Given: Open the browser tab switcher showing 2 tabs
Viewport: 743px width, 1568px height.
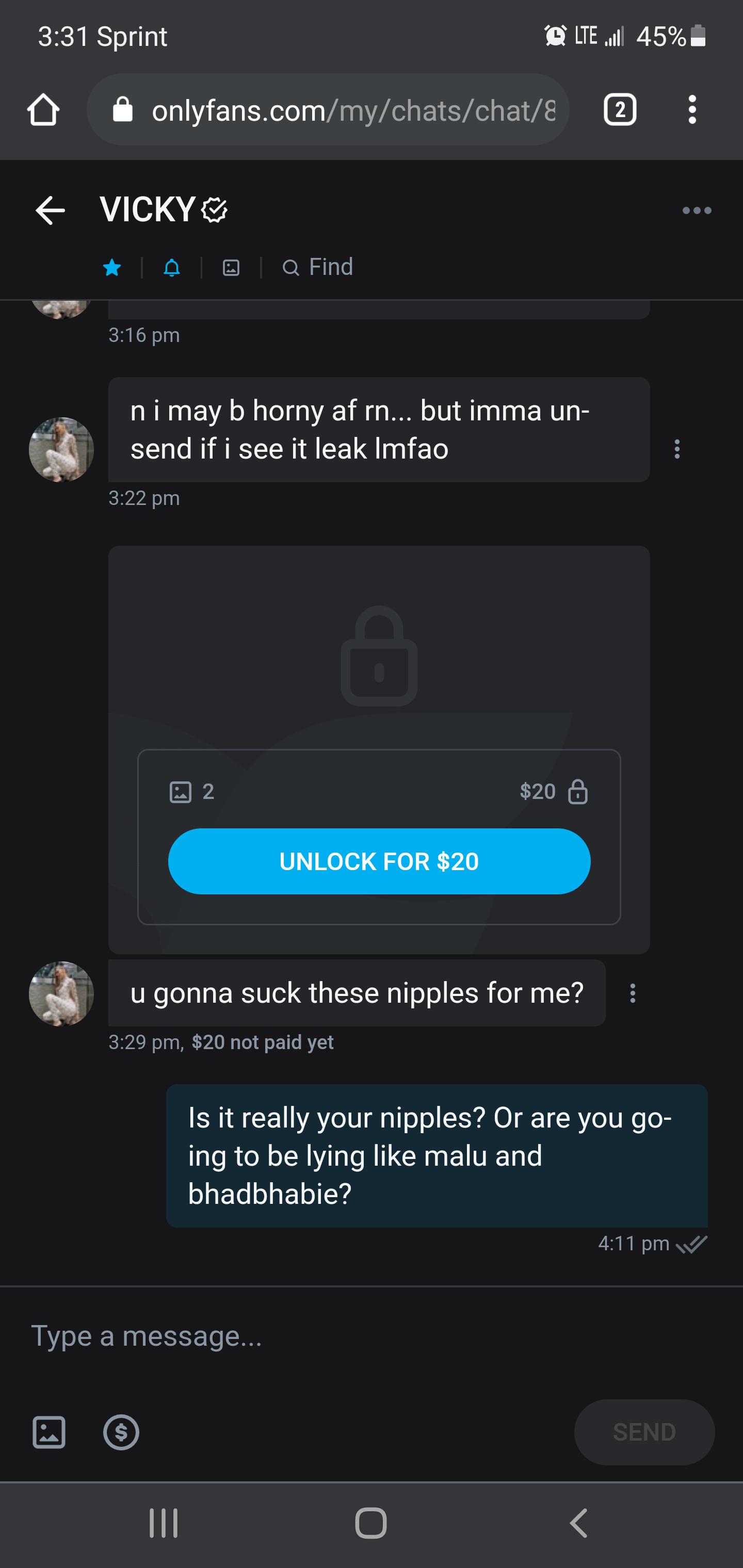Looking at the screenshot, I should click(x=620, y=109).
